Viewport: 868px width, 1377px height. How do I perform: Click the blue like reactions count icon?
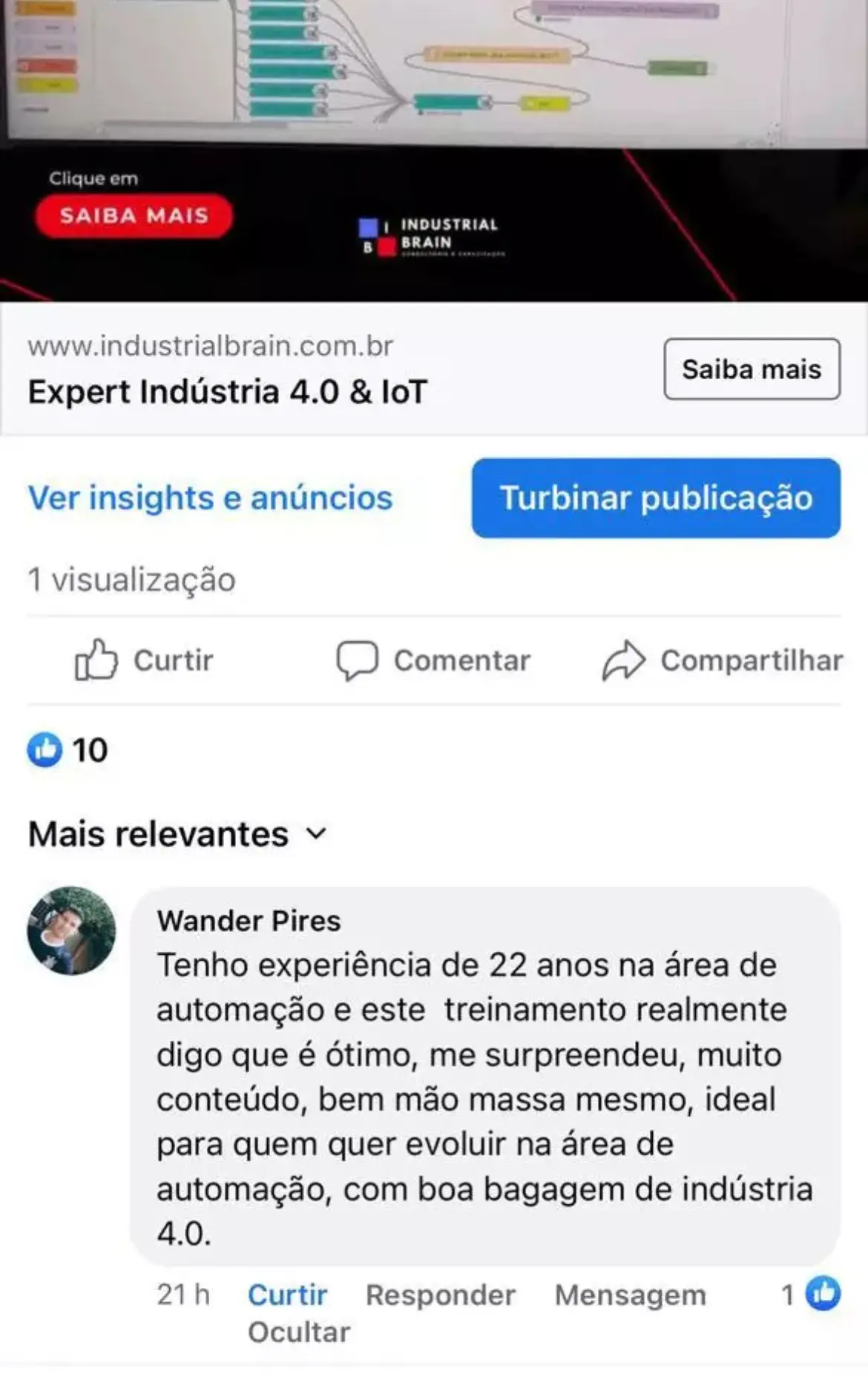45,751
